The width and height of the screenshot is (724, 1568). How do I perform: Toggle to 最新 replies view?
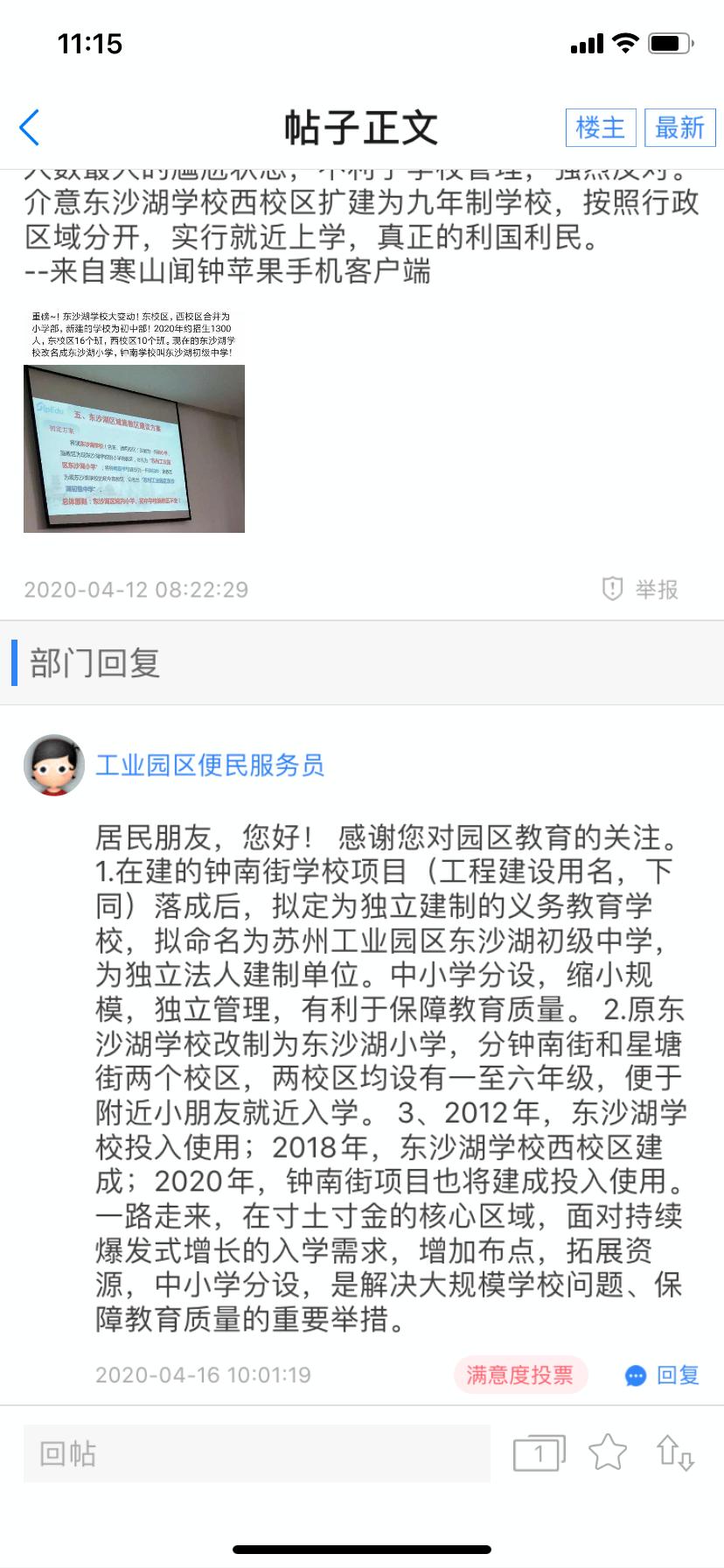[680, 126]
